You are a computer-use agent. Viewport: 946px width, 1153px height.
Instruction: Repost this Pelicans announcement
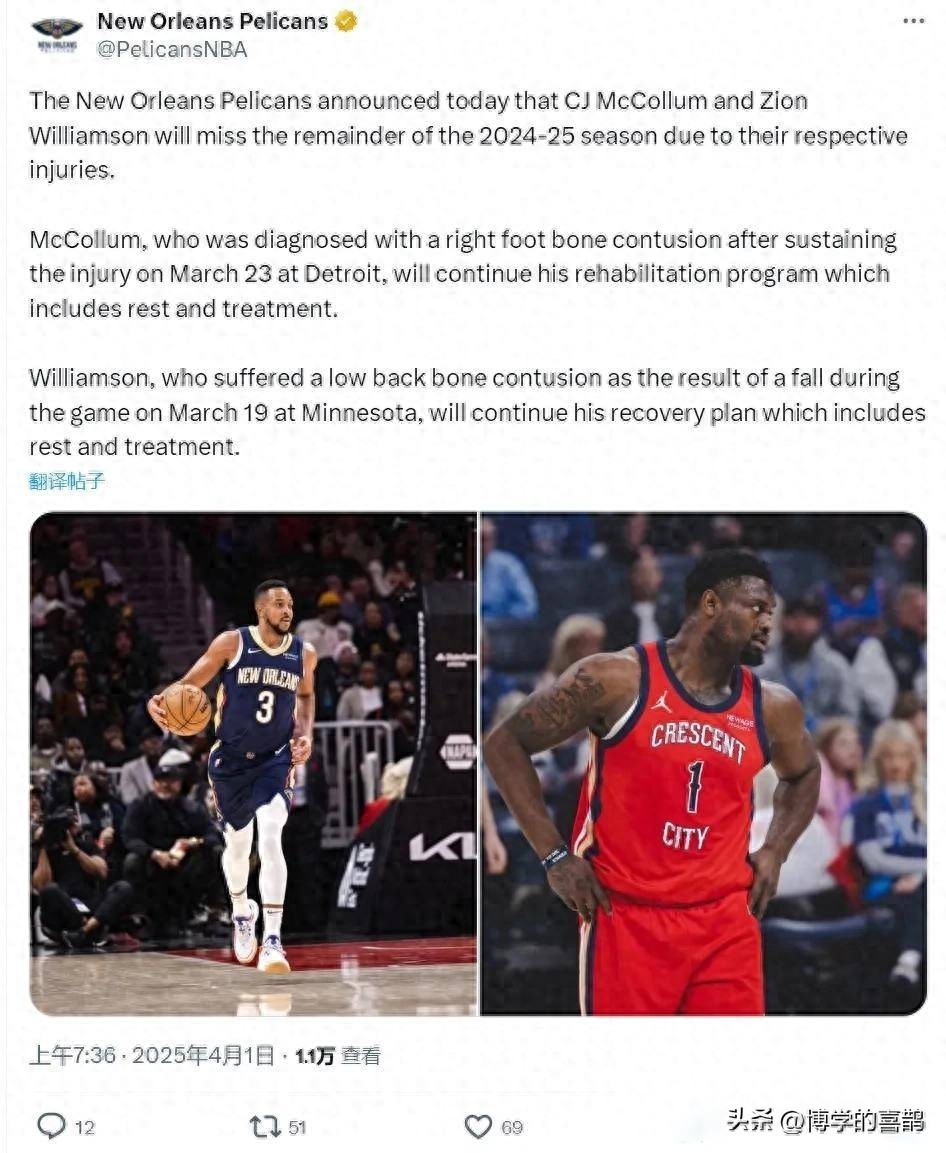tap(265, 1127)
